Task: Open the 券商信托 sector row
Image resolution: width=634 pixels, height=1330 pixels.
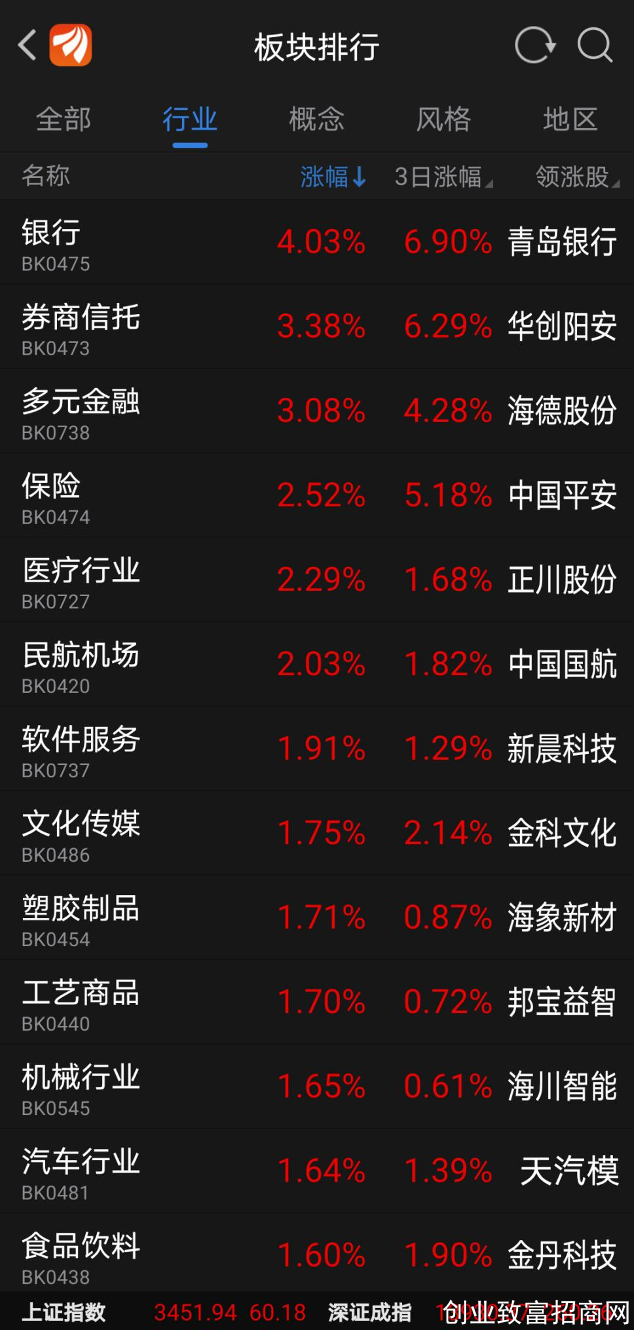Action: [317, 327]
